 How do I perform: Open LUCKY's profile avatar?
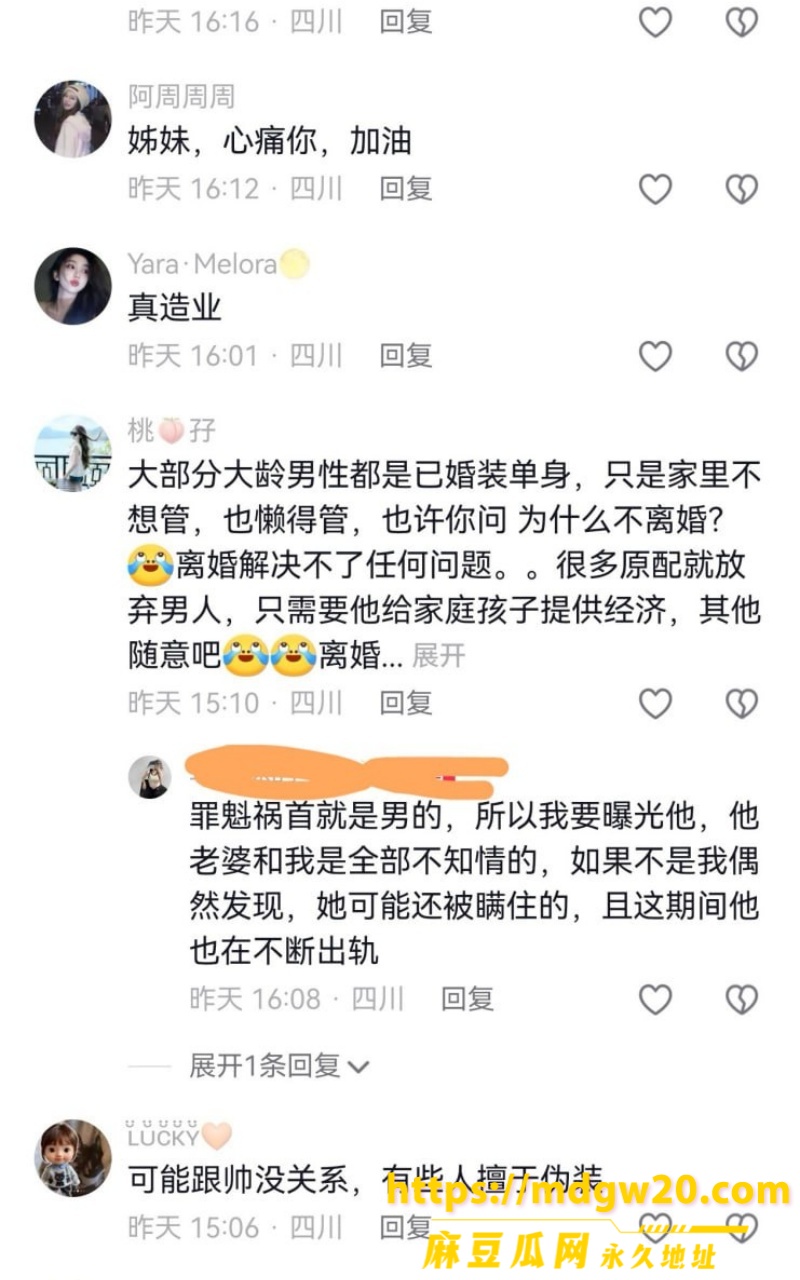[73, 1158]
